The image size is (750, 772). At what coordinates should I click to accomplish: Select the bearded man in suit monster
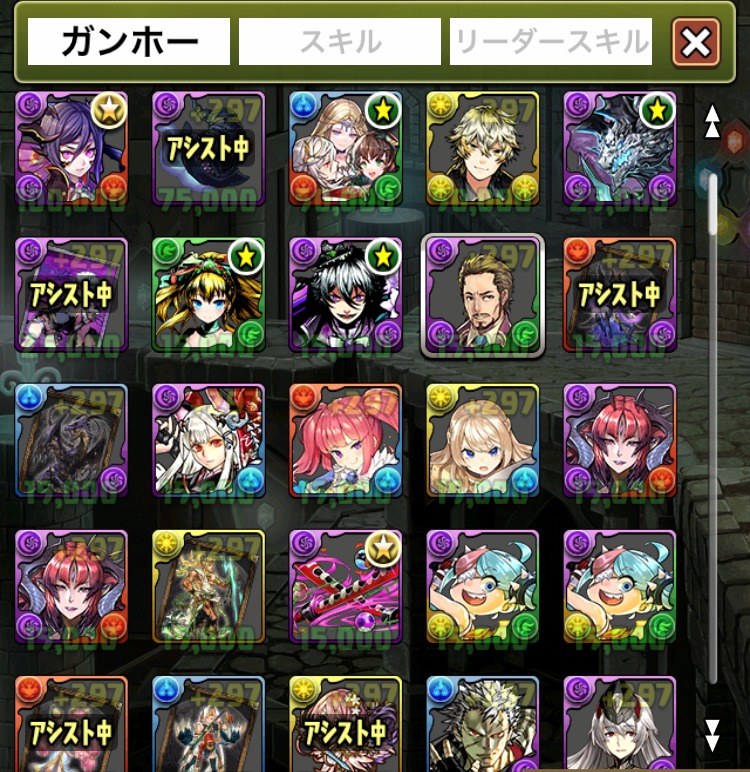(x=483, y=295)
